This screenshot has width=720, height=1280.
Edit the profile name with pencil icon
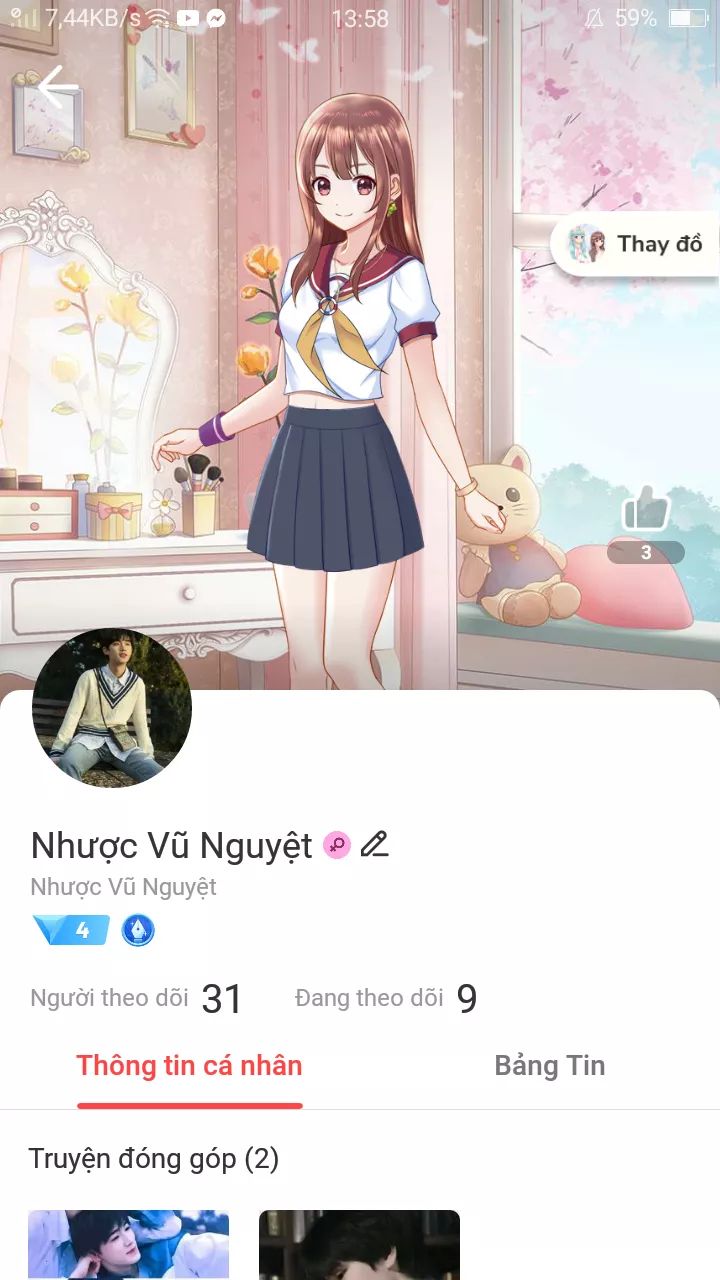point(374,845)
